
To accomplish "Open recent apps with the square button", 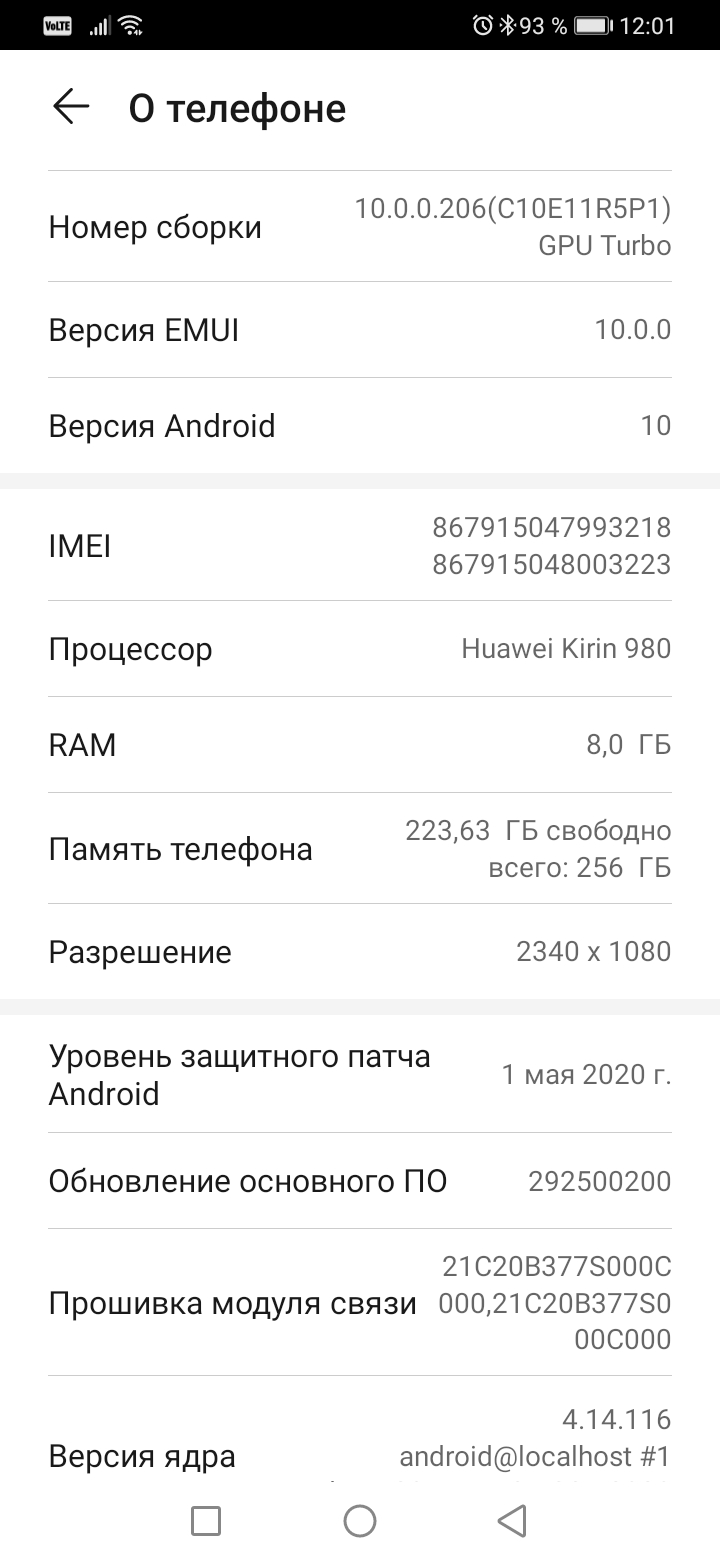I will (206, 1521).
